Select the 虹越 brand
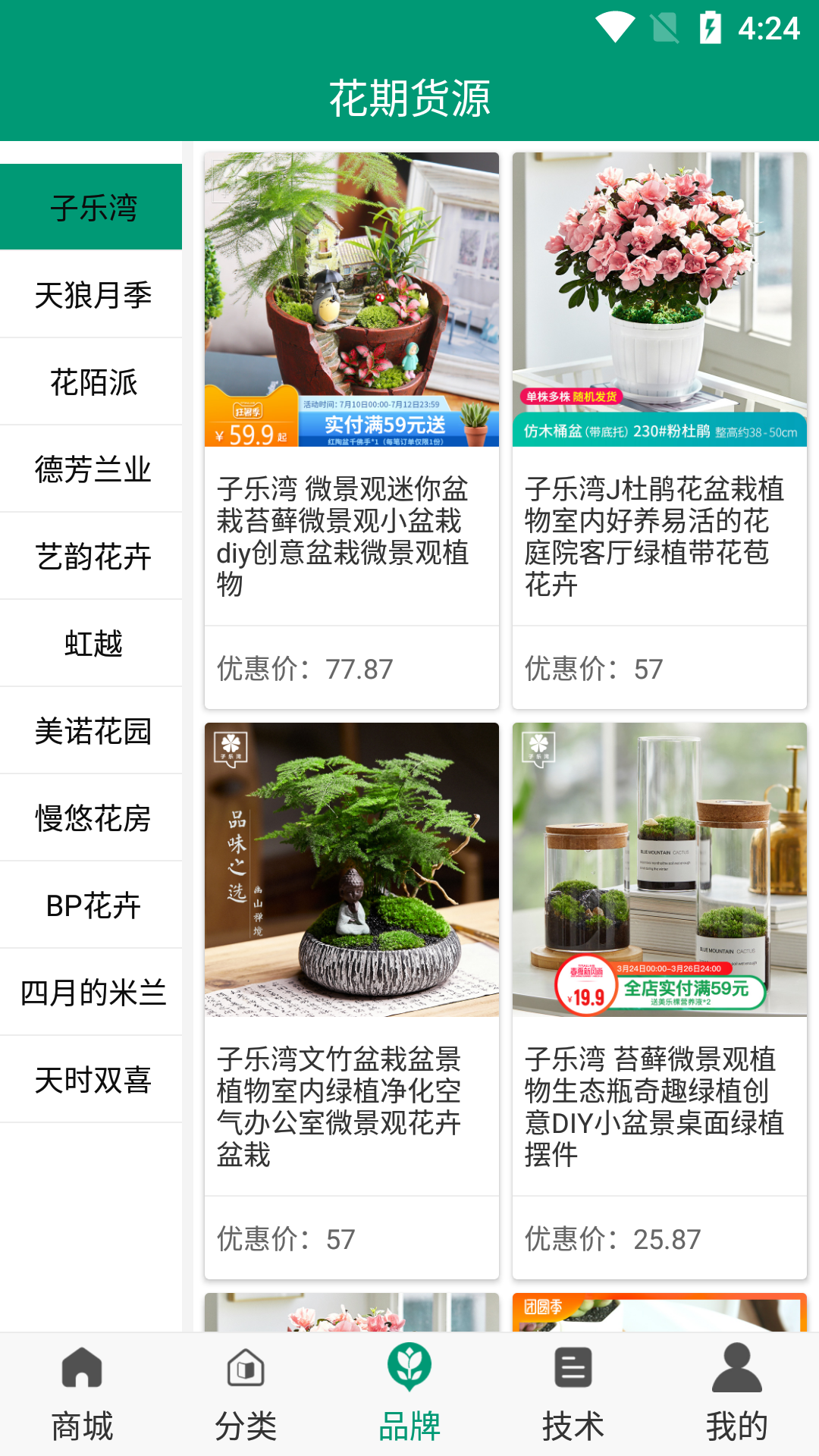Image resolution: width=819 pixels, height=1456 pixels. [92, 644]
